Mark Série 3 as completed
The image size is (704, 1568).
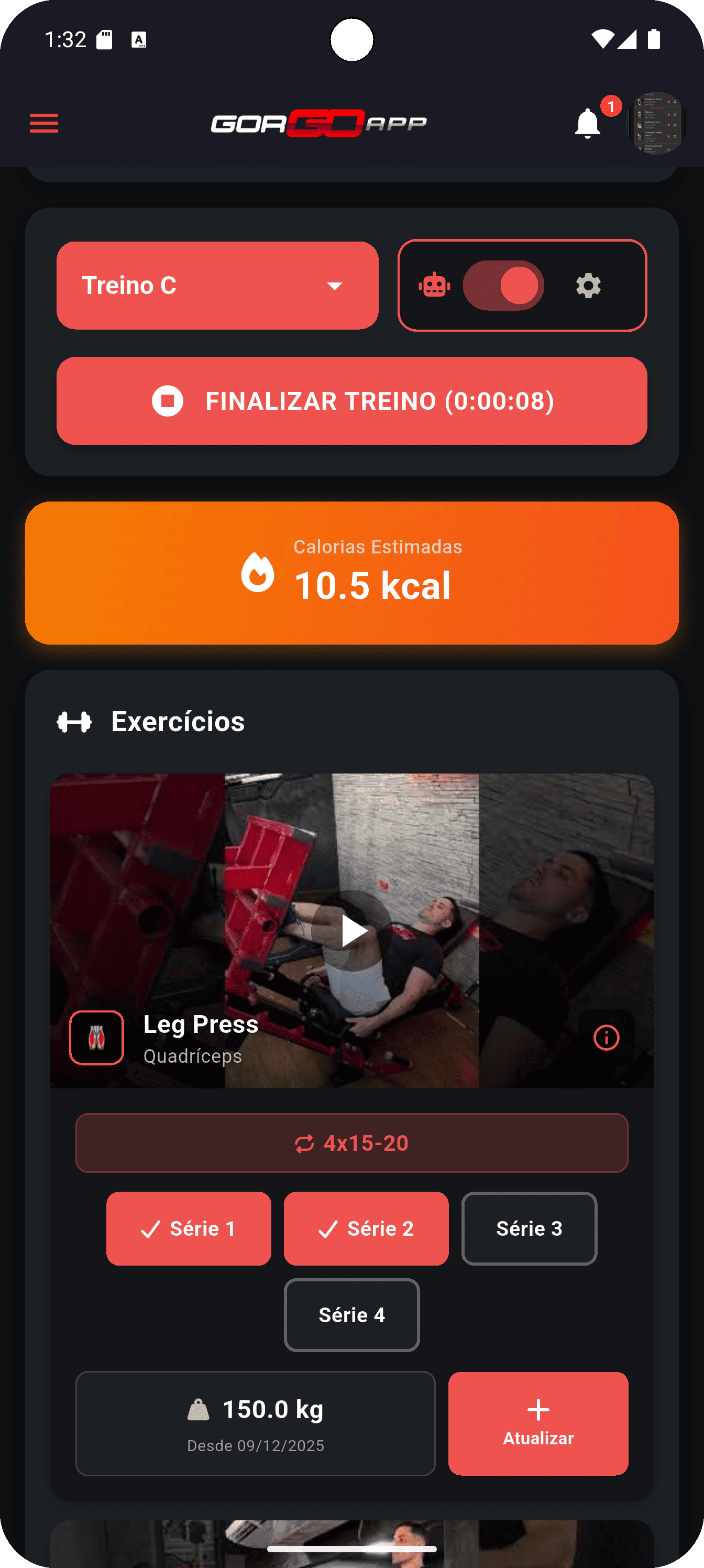[x=529, y=1228]
